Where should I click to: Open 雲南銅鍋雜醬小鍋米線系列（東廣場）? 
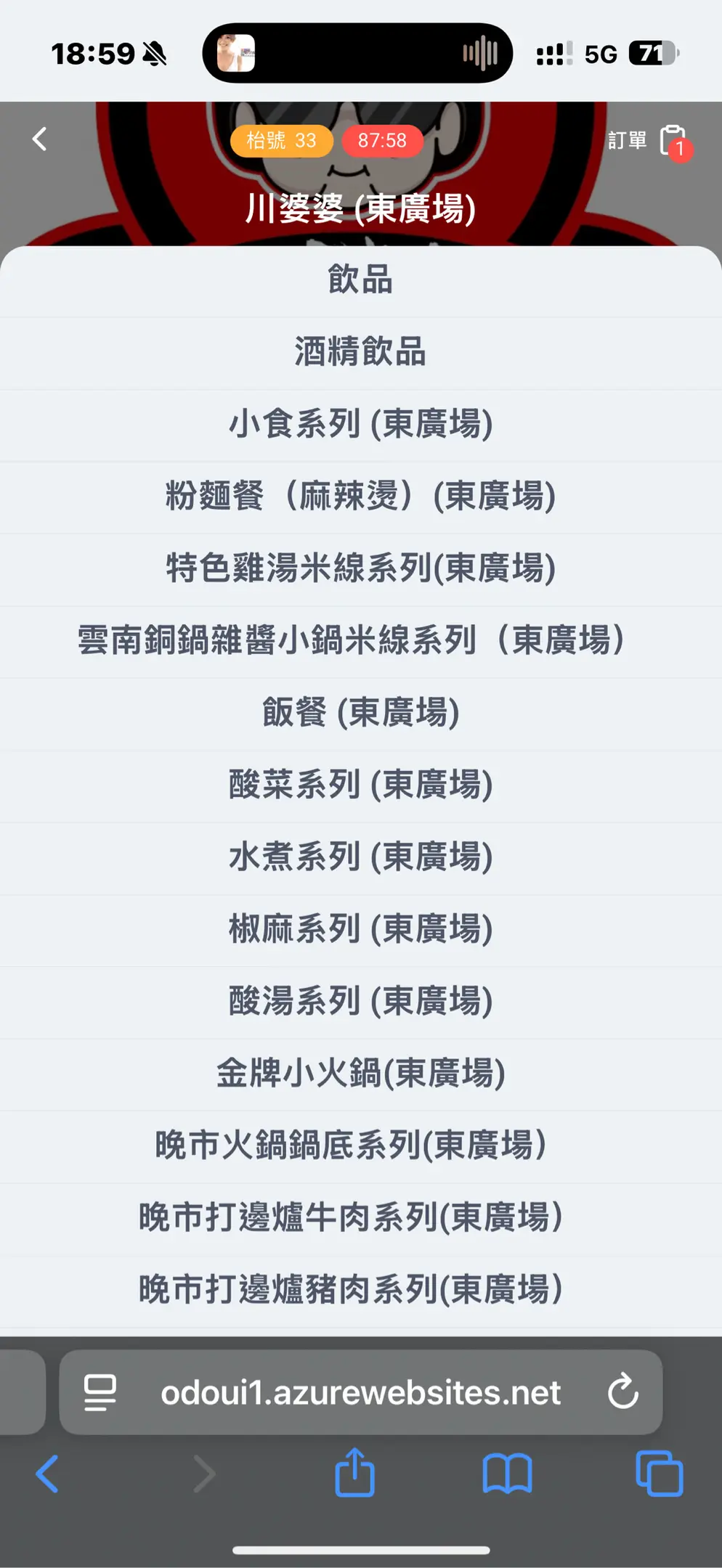coord(352,640)
